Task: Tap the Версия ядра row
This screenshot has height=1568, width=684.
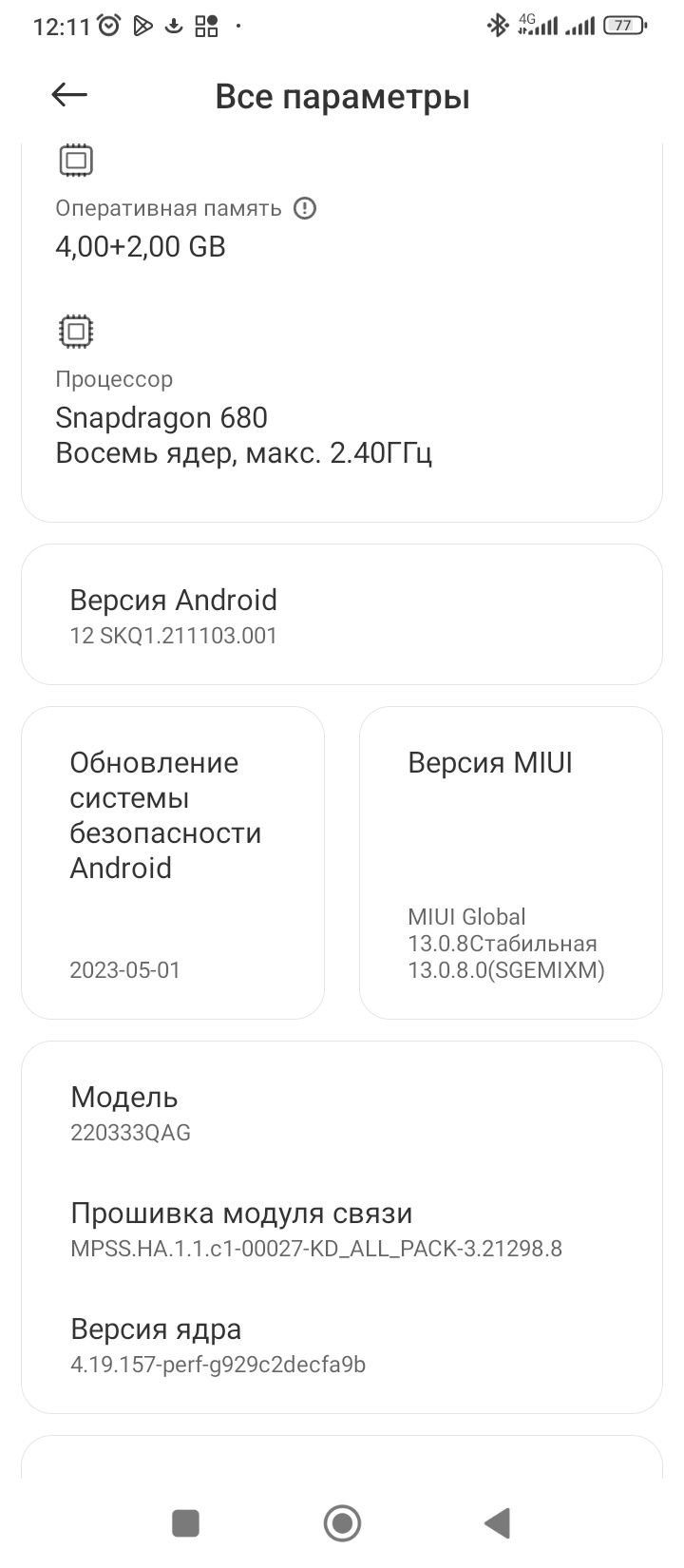Action: (x=342, y=1346)
